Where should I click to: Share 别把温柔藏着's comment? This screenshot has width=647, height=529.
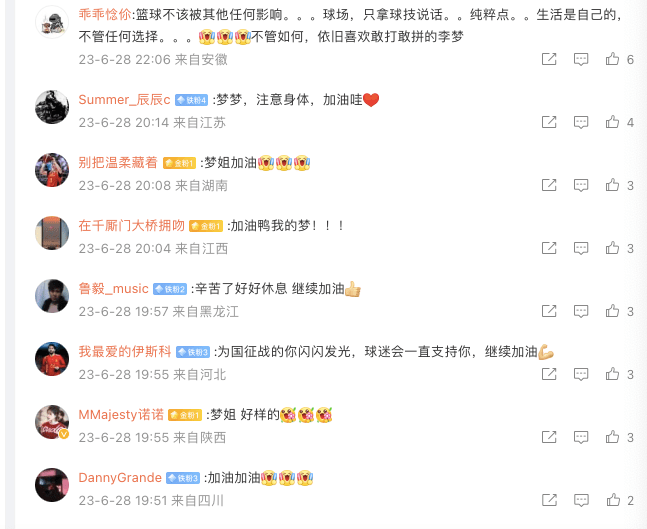(549, 185)
